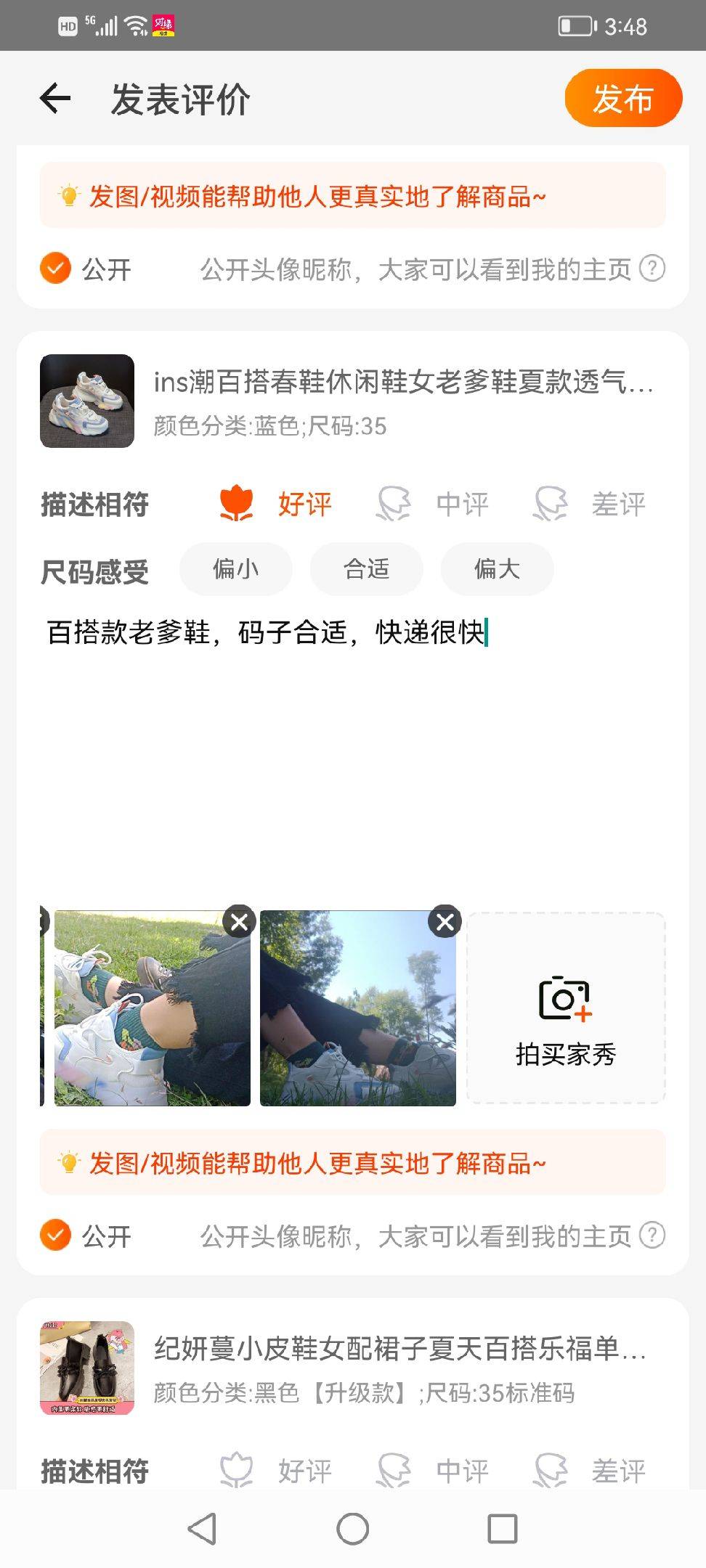Remove the grass close-up shoe photo
Screen dimensions: 706x1568
click(x=239, y=923)
